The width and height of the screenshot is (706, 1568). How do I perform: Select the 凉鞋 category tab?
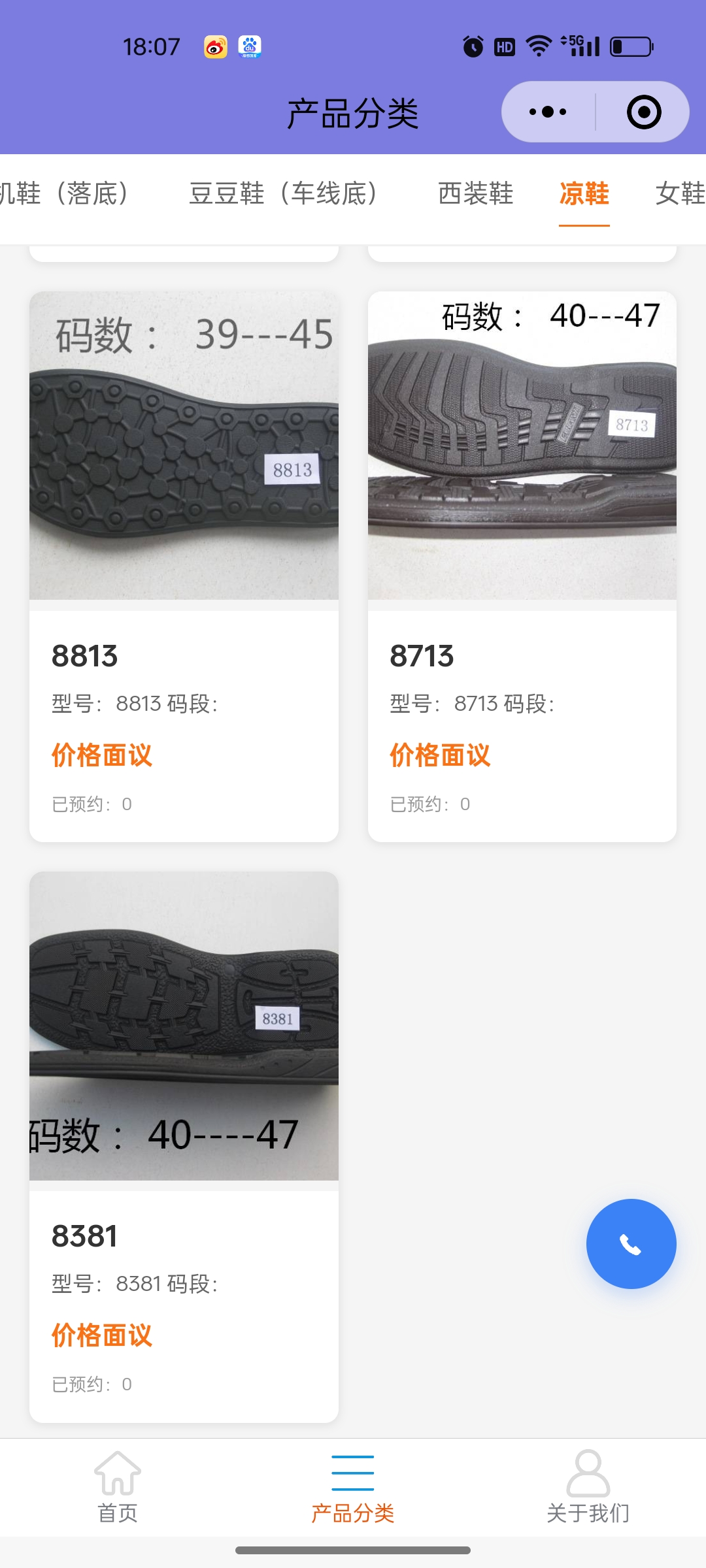pyautogui.click(x=584, y=193)
